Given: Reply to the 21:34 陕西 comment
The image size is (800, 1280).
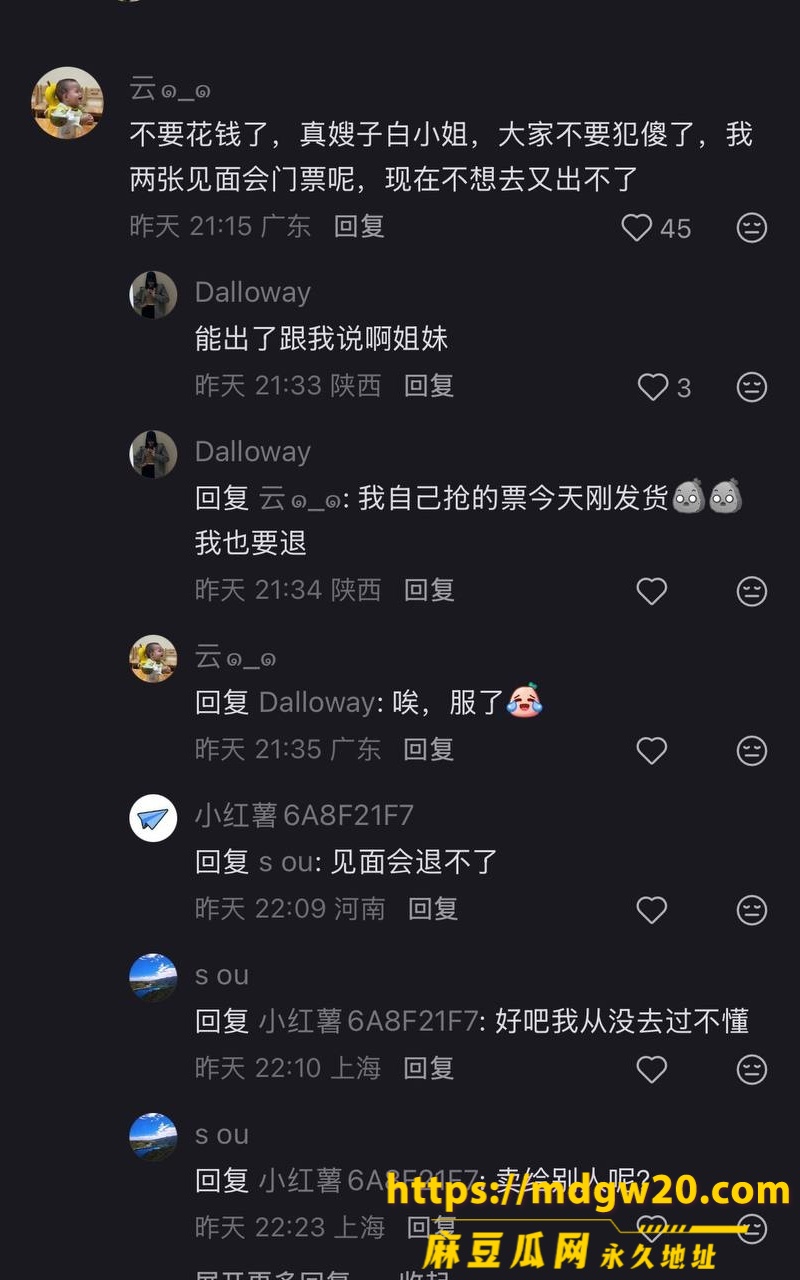Looking at the screenshot, I should tap(429, 589).
